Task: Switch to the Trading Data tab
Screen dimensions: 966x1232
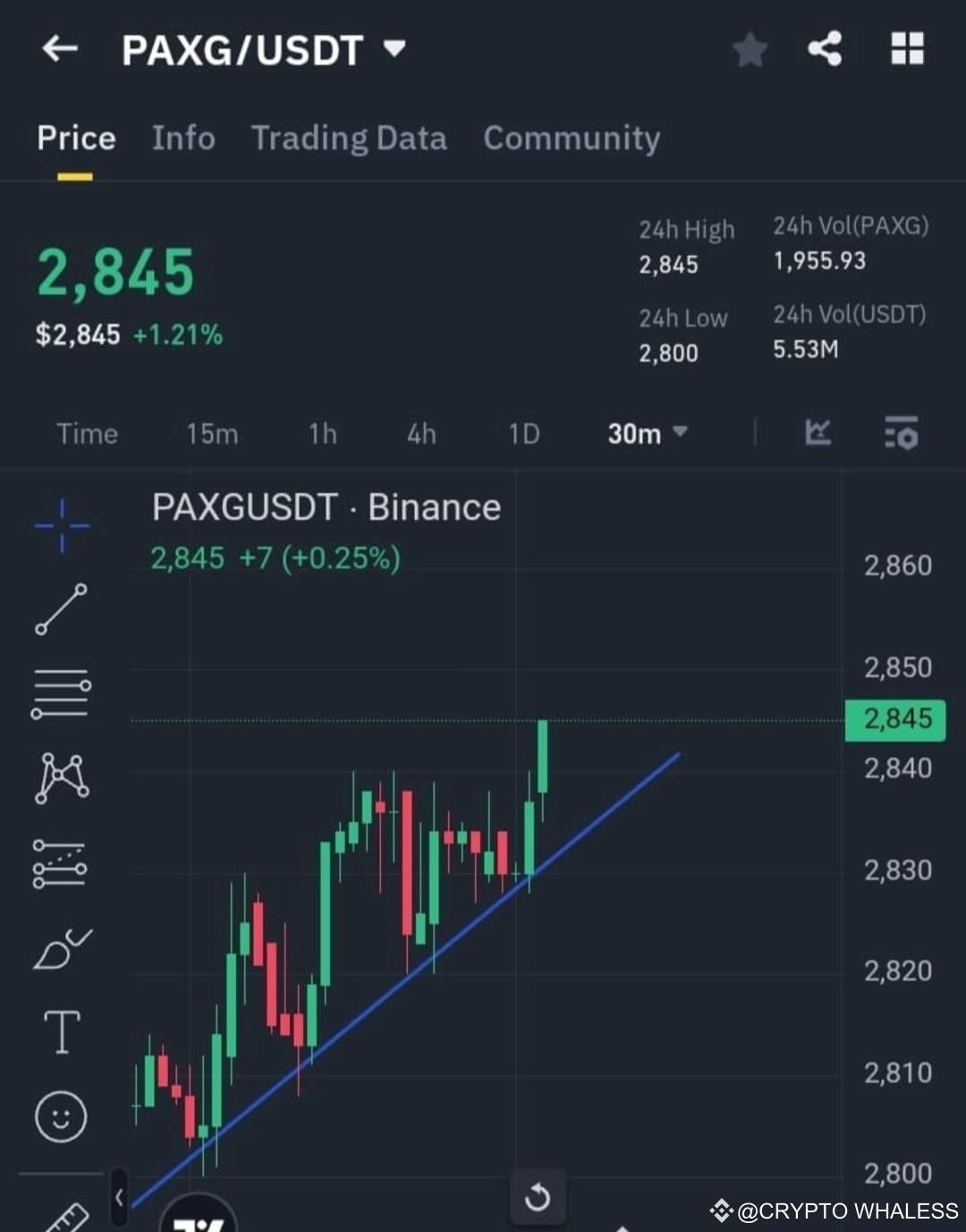Action: pos(349,139)
